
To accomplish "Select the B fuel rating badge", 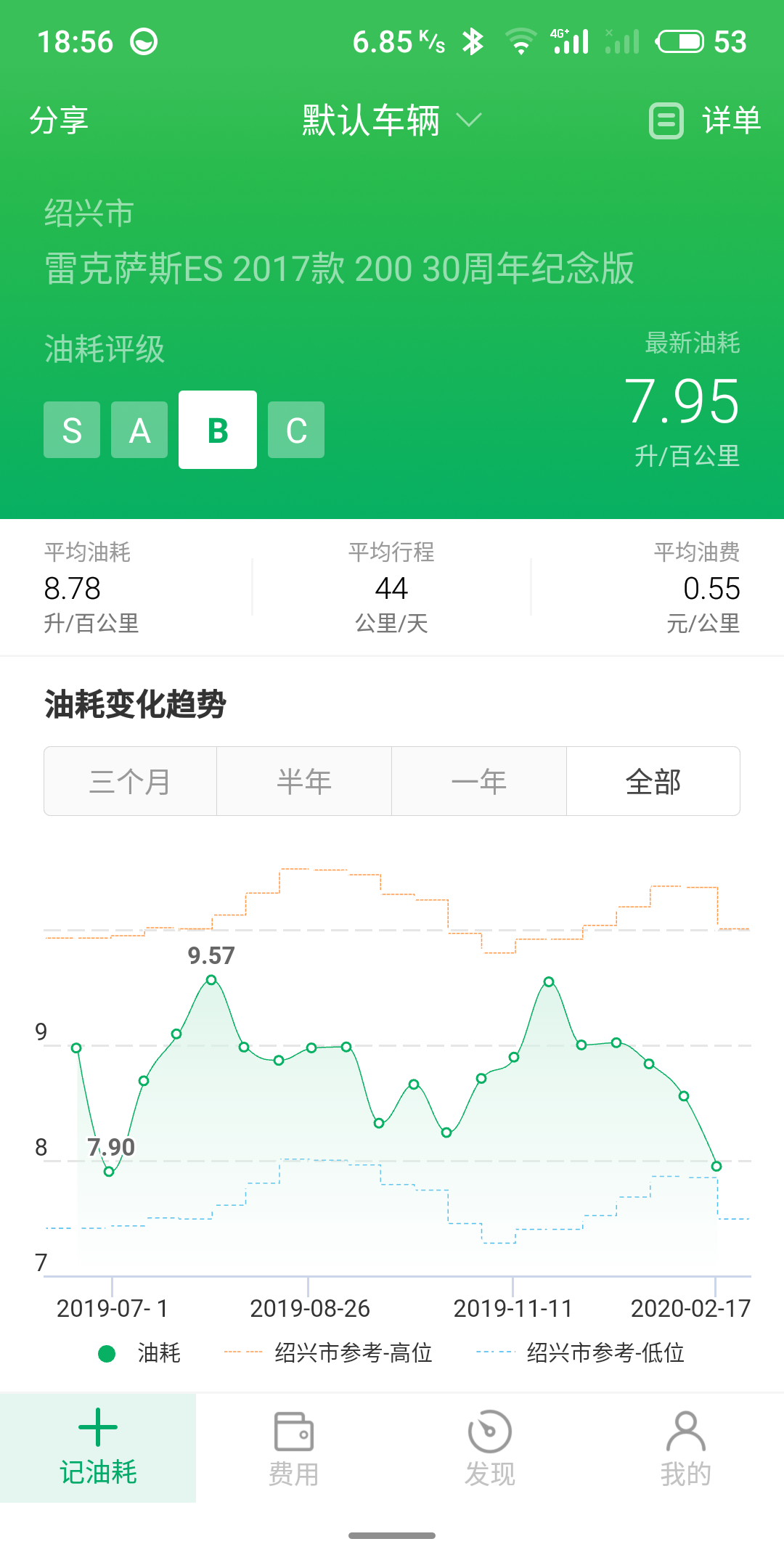I will point(218,430).
